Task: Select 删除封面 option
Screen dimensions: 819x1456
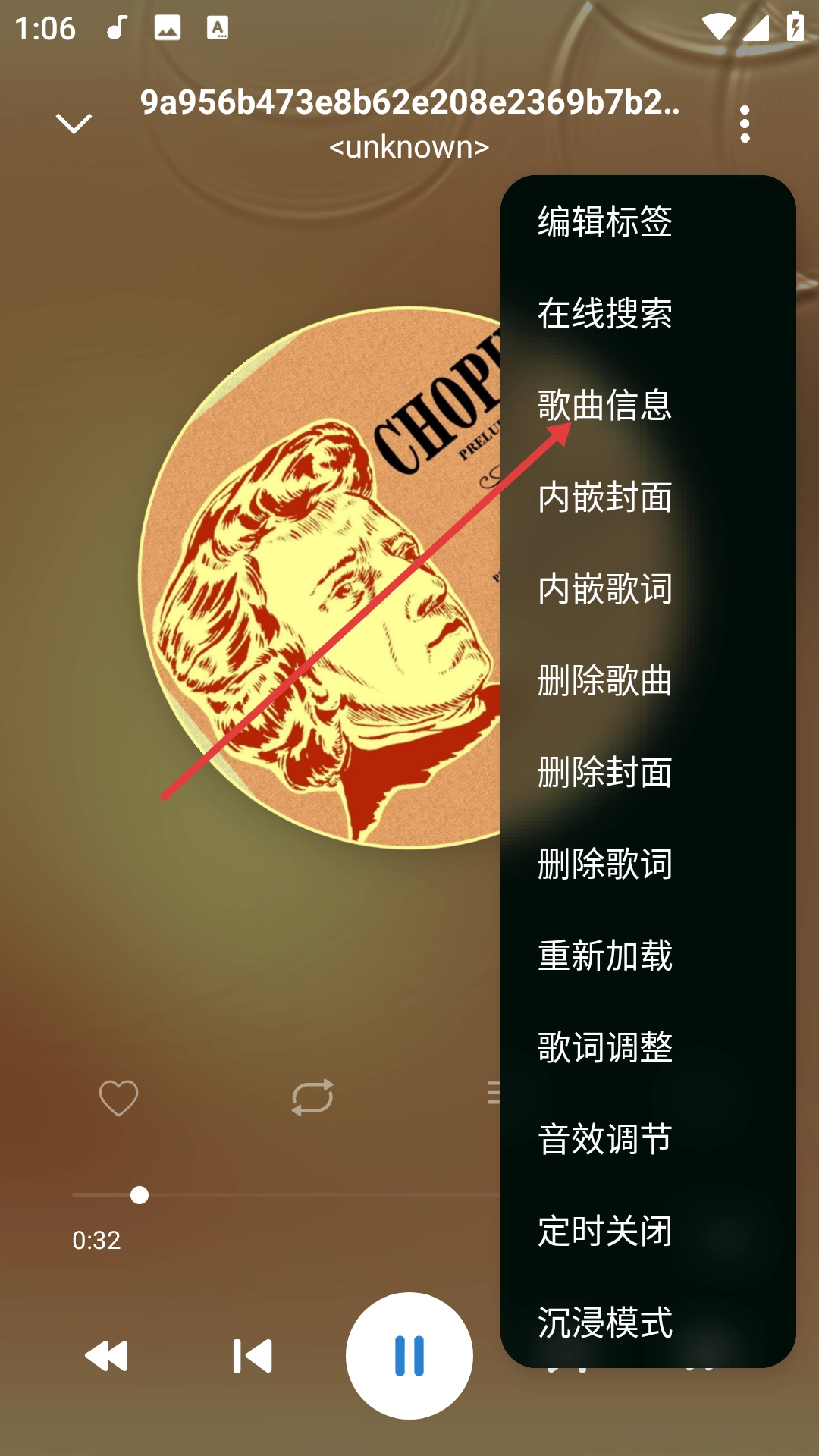Action: 605,772
